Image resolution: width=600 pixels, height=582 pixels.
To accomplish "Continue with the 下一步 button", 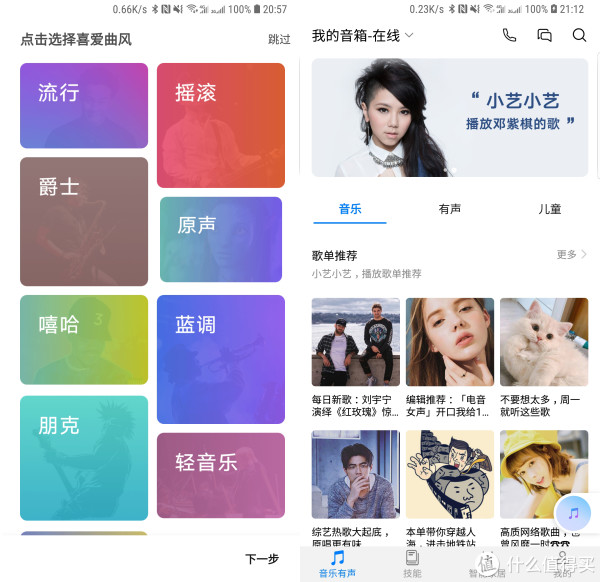I will (262, 558).
